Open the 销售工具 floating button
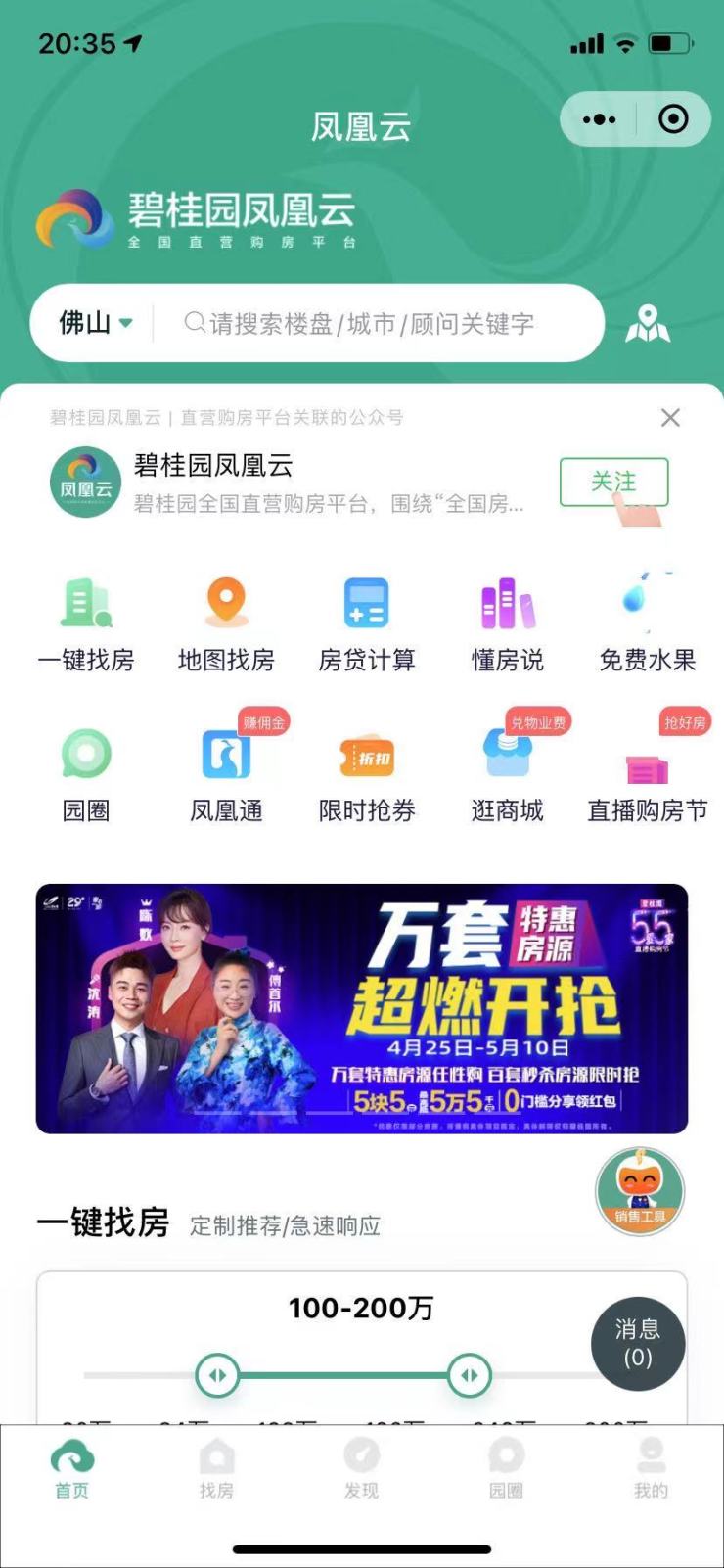Viewport: 724px width, 1568px height. coord(640,1191)
